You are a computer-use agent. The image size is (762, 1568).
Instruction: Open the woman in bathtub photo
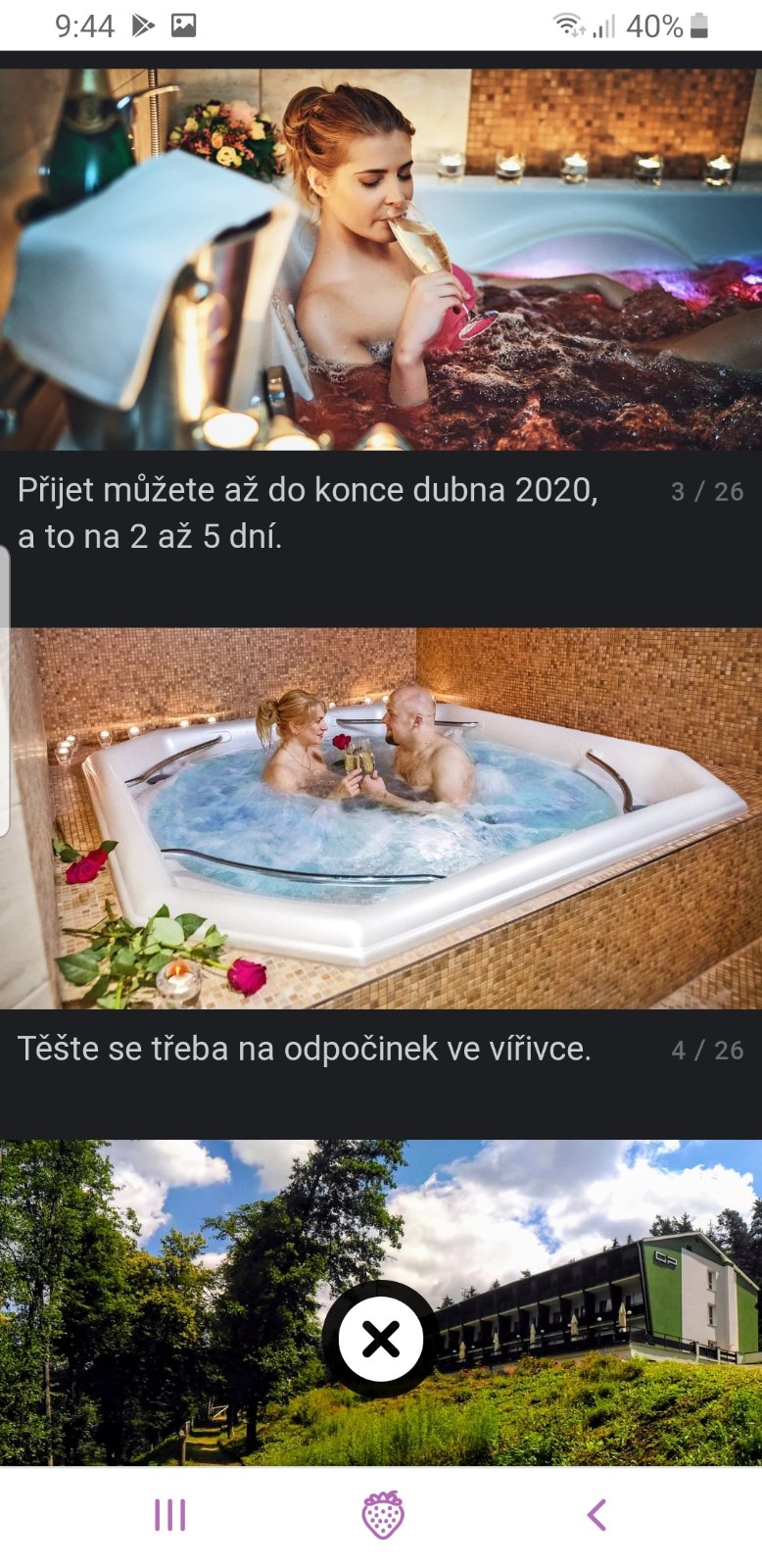click(381, 260)
